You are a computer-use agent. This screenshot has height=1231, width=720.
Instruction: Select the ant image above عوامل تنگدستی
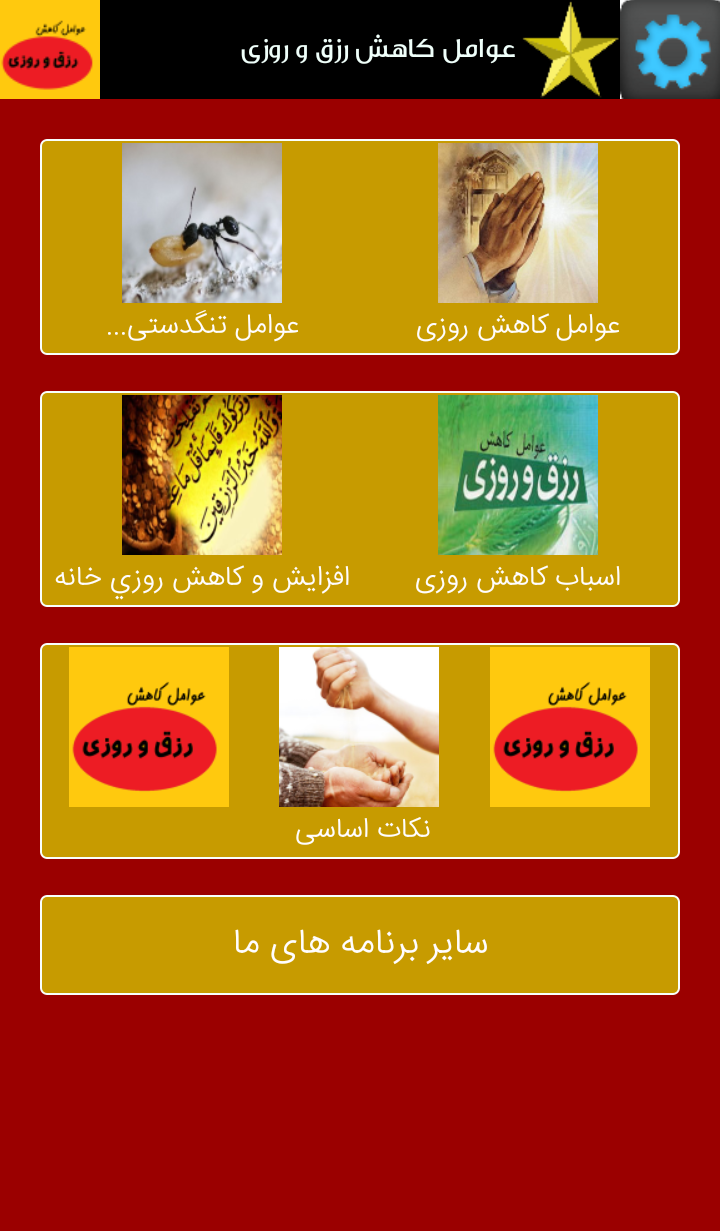pyautogui.click(x=201, y=222)
